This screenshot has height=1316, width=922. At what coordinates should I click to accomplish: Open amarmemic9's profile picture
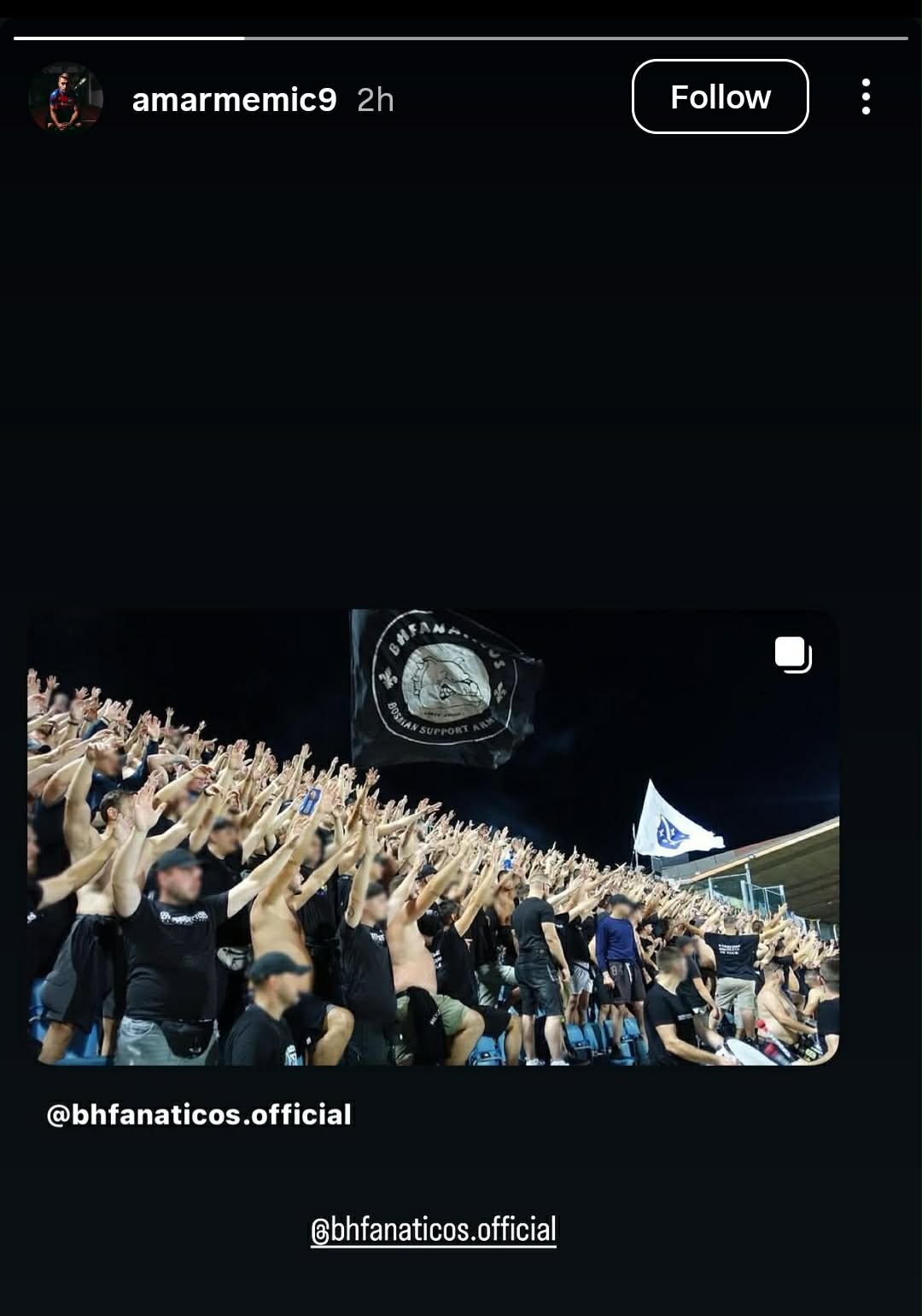tap(66, 97)
